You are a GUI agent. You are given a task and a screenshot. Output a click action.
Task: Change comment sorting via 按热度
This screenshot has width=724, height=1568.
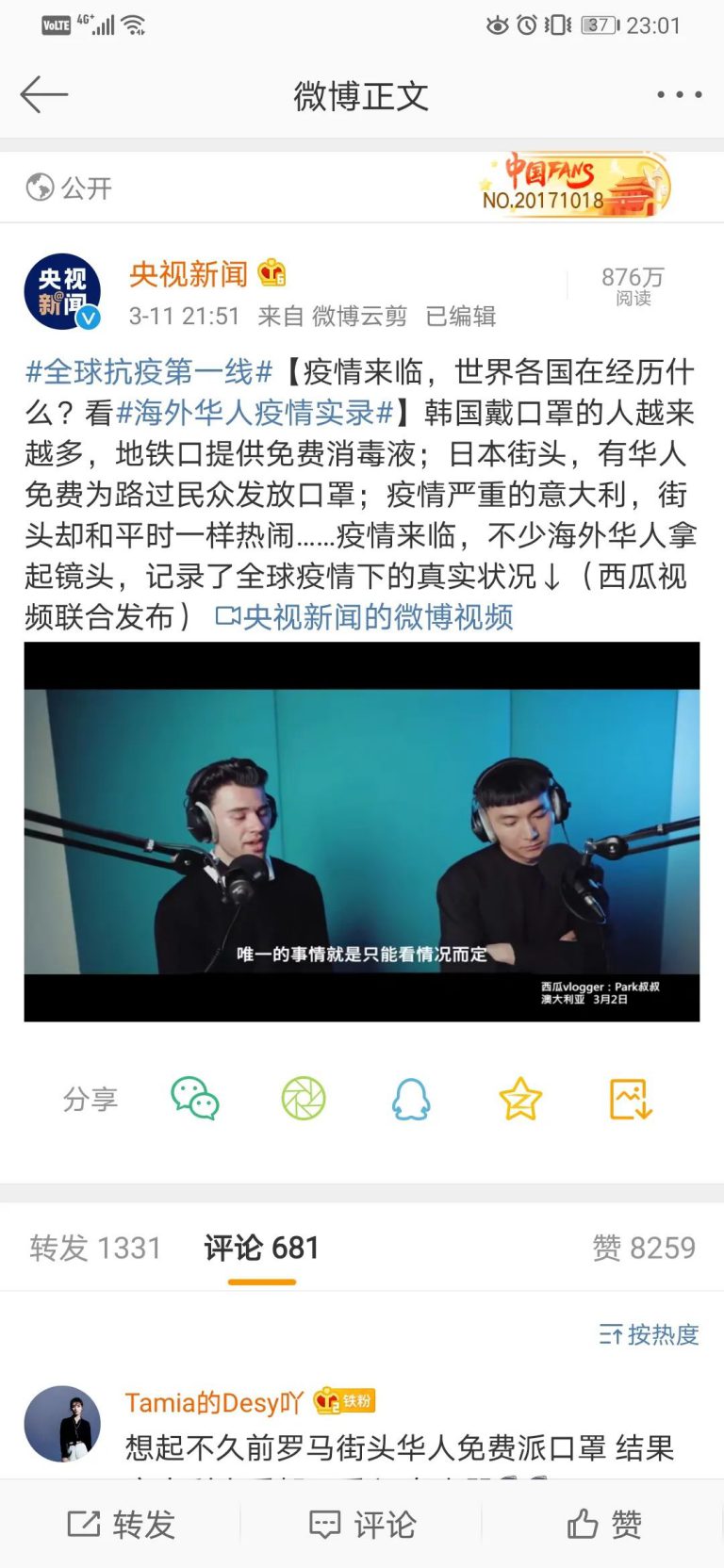650,1334
